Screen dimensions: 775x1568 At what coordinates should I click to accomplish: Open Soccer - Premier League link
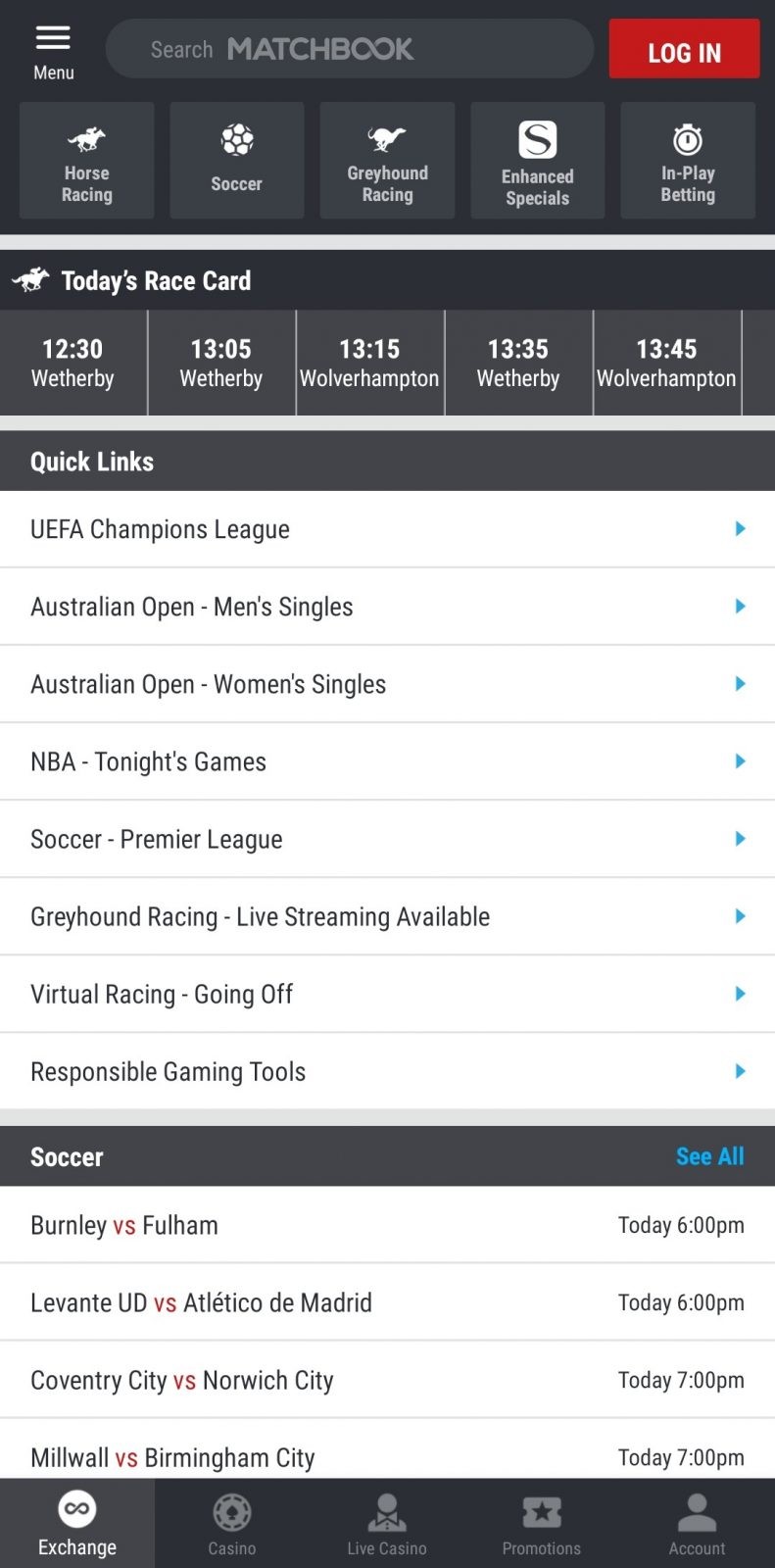click(x=387, y=839)
